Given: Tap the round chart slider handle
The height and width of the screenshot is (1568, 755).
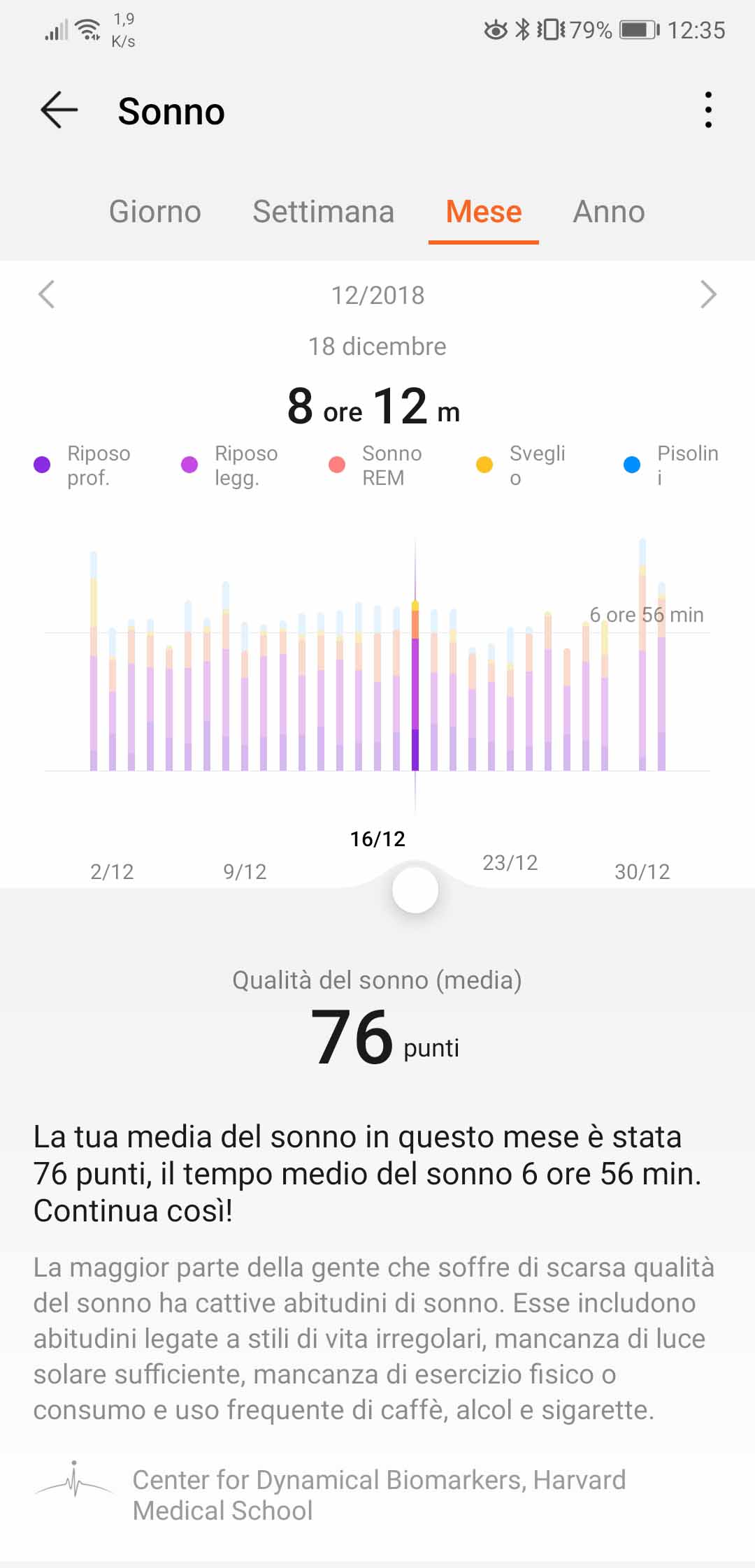Looking at the screenshot, I should tap(415, 890).
